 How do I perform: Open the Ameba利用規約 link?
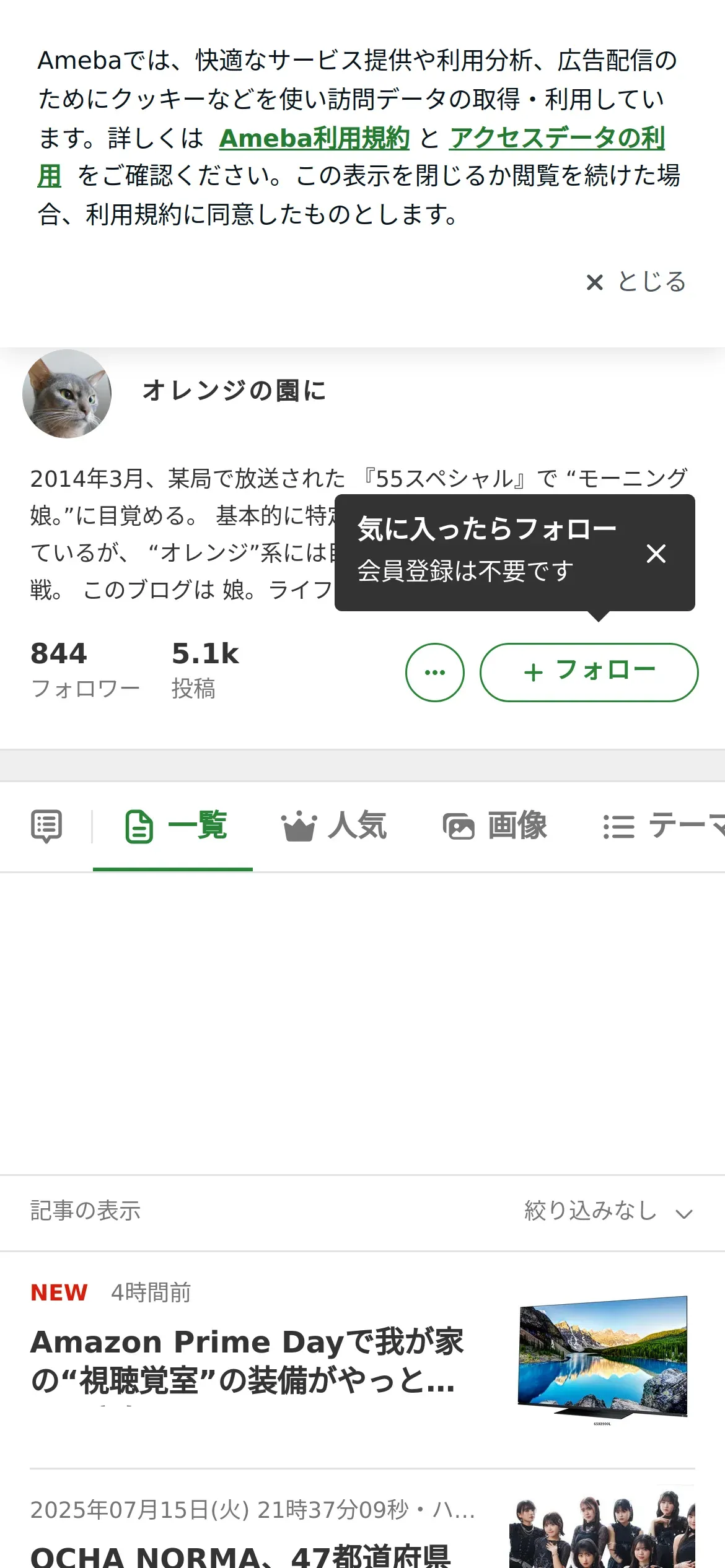(314, 138)
